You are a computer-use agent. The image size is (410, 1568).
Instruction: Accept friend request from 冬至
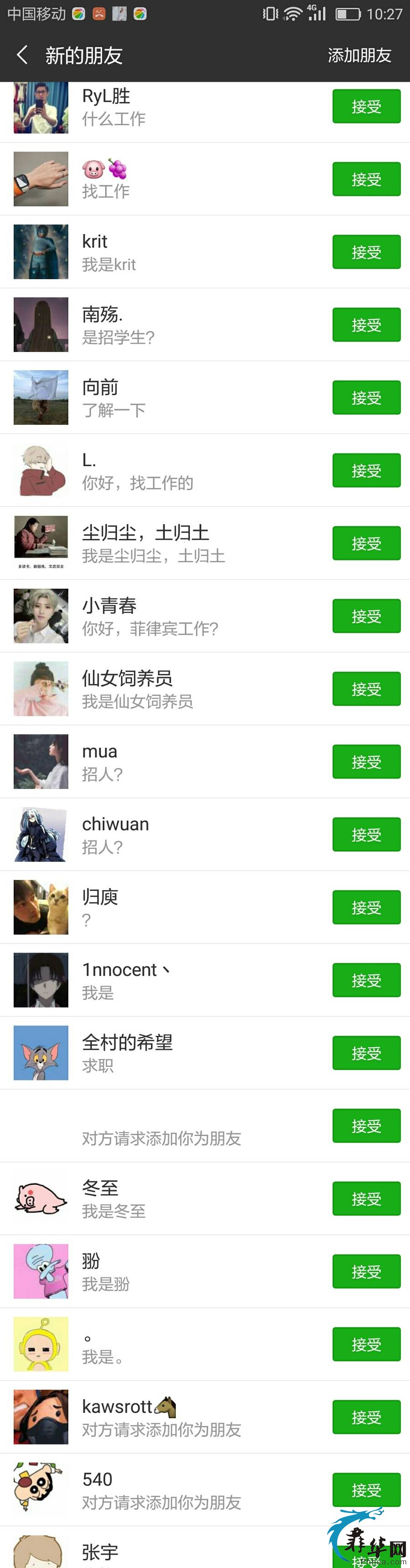(x=366, y=1198)
